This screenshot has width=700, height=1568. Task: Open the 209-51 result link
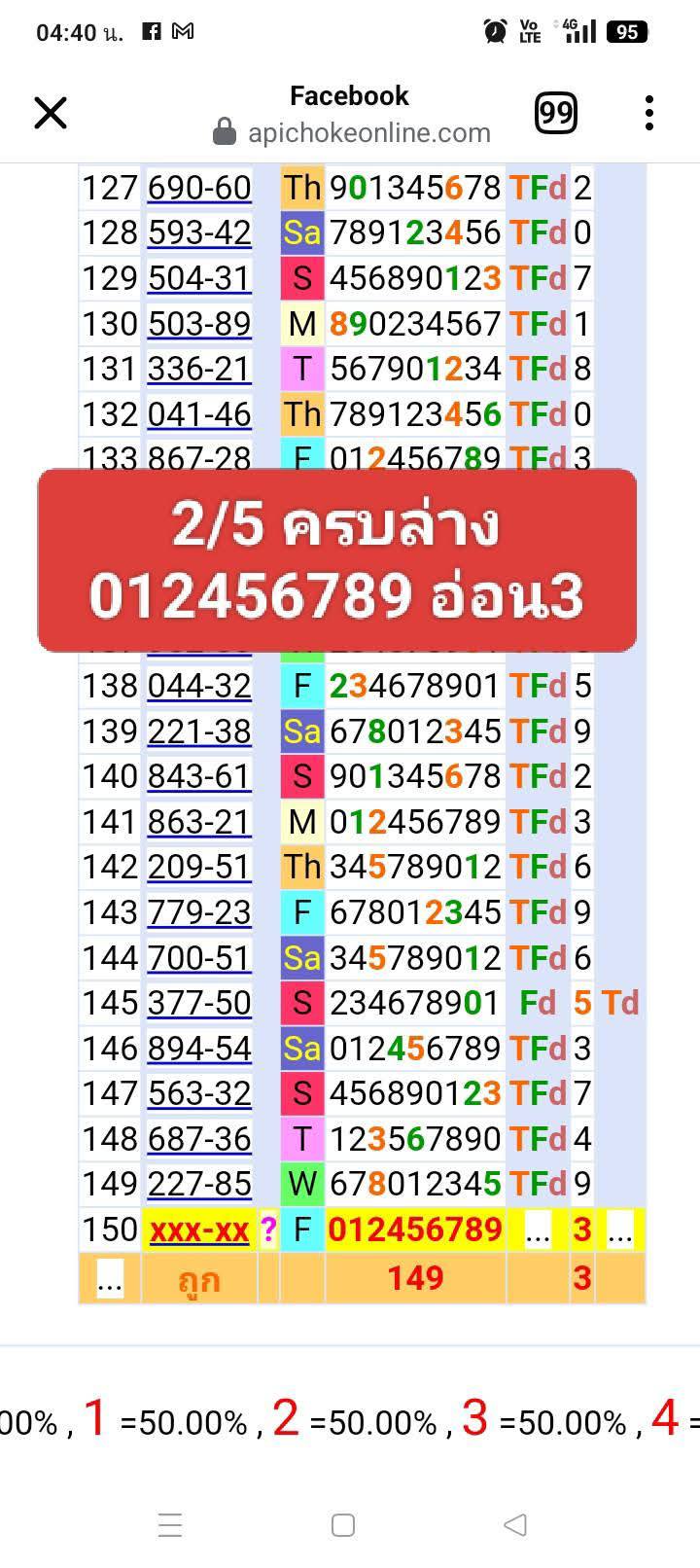[199, 867]
